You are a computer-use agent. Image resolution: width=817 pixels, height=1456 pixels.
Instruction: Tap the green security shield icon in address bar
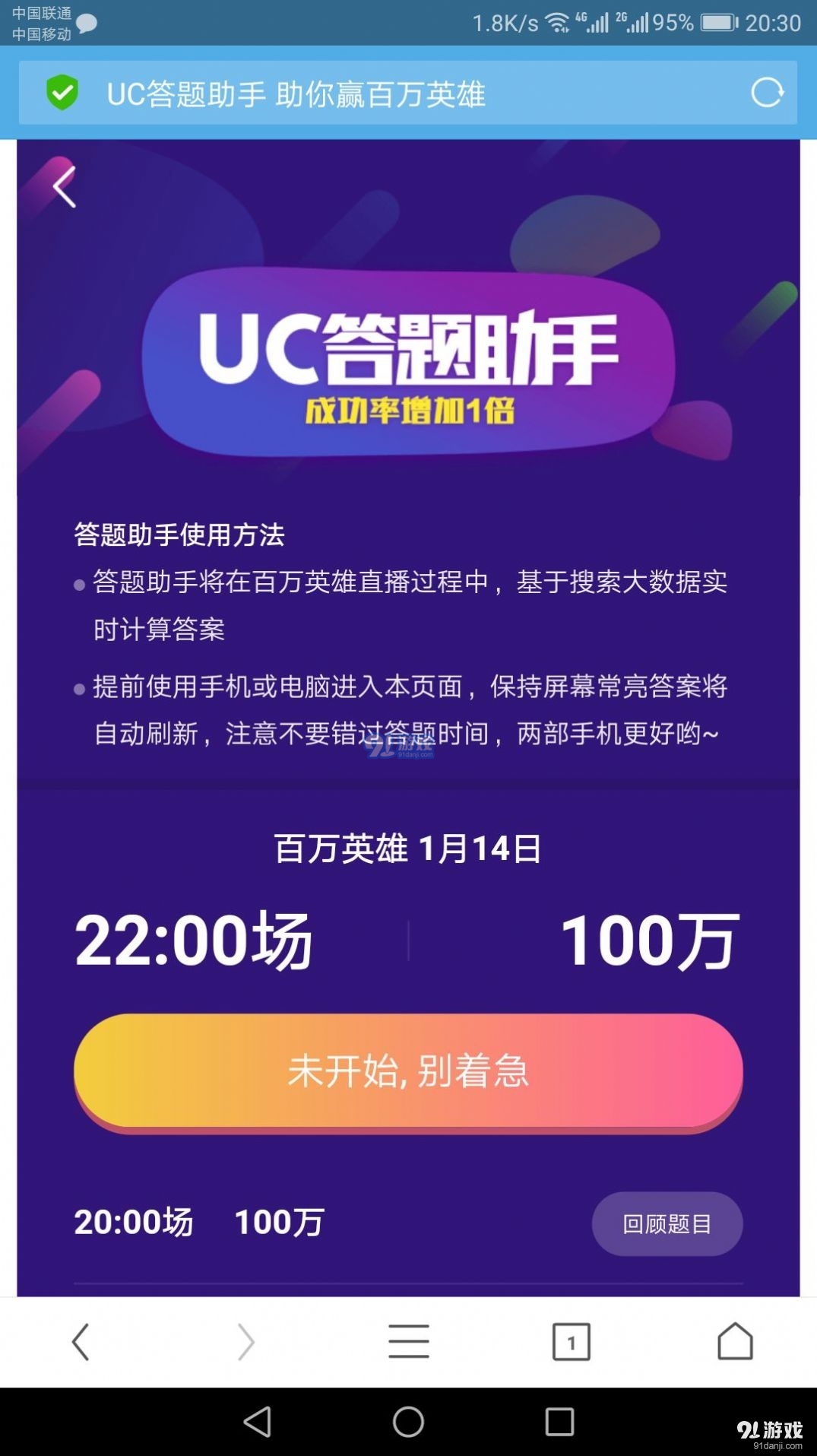64,94
